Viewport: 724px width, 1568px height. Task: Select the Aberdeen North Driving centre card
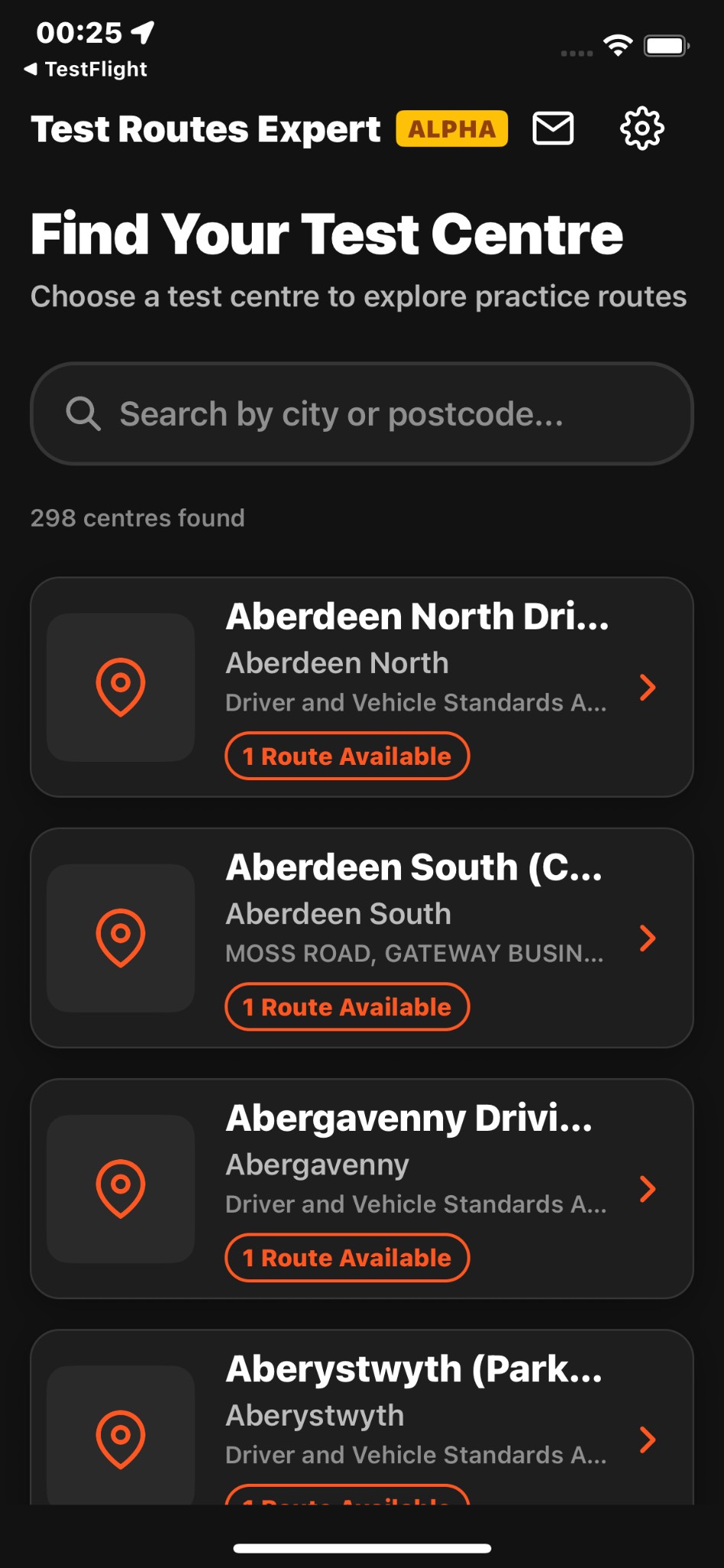coord(362,687)
